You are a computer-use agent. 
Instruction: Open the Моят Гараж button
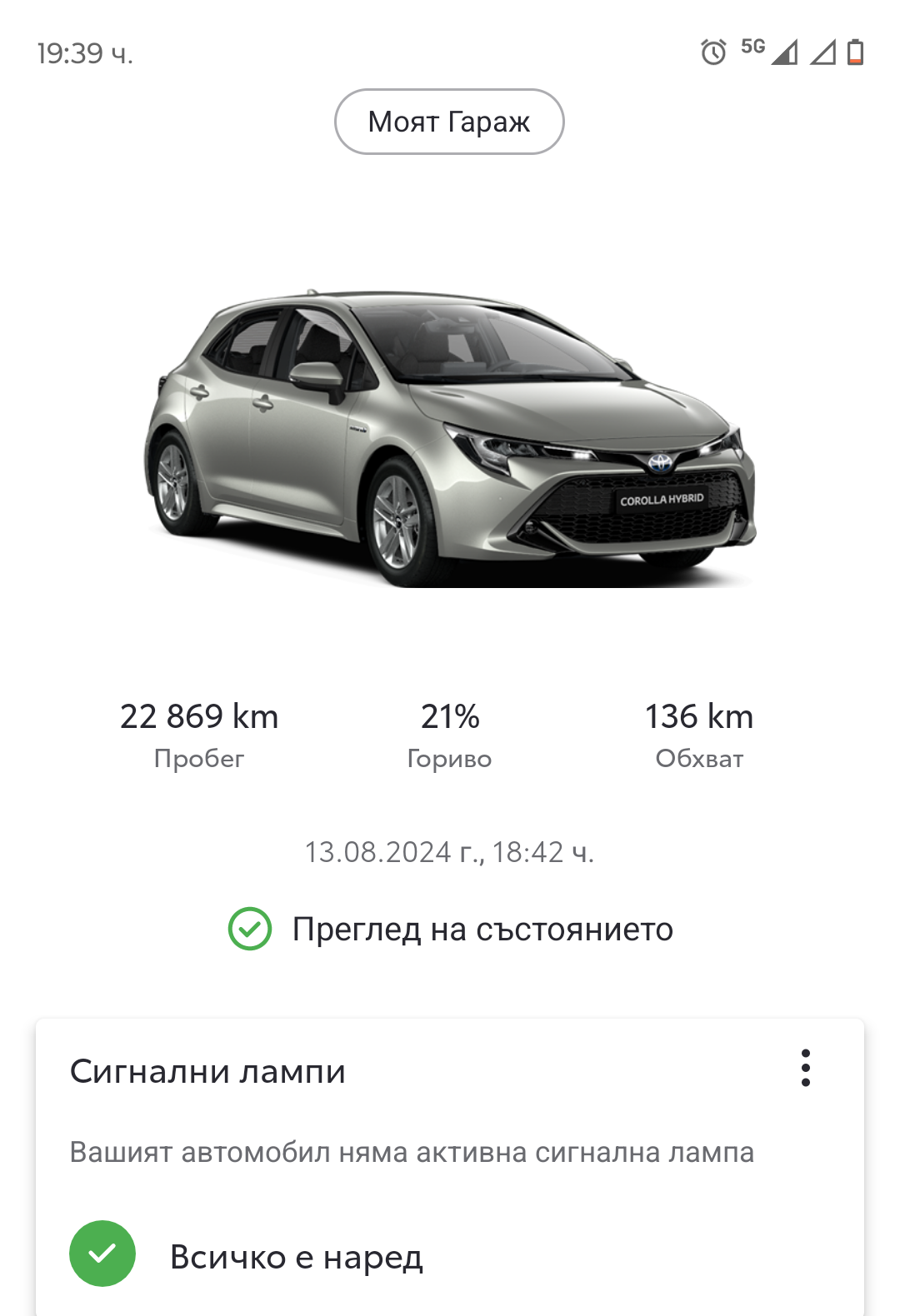click(449, 122)
